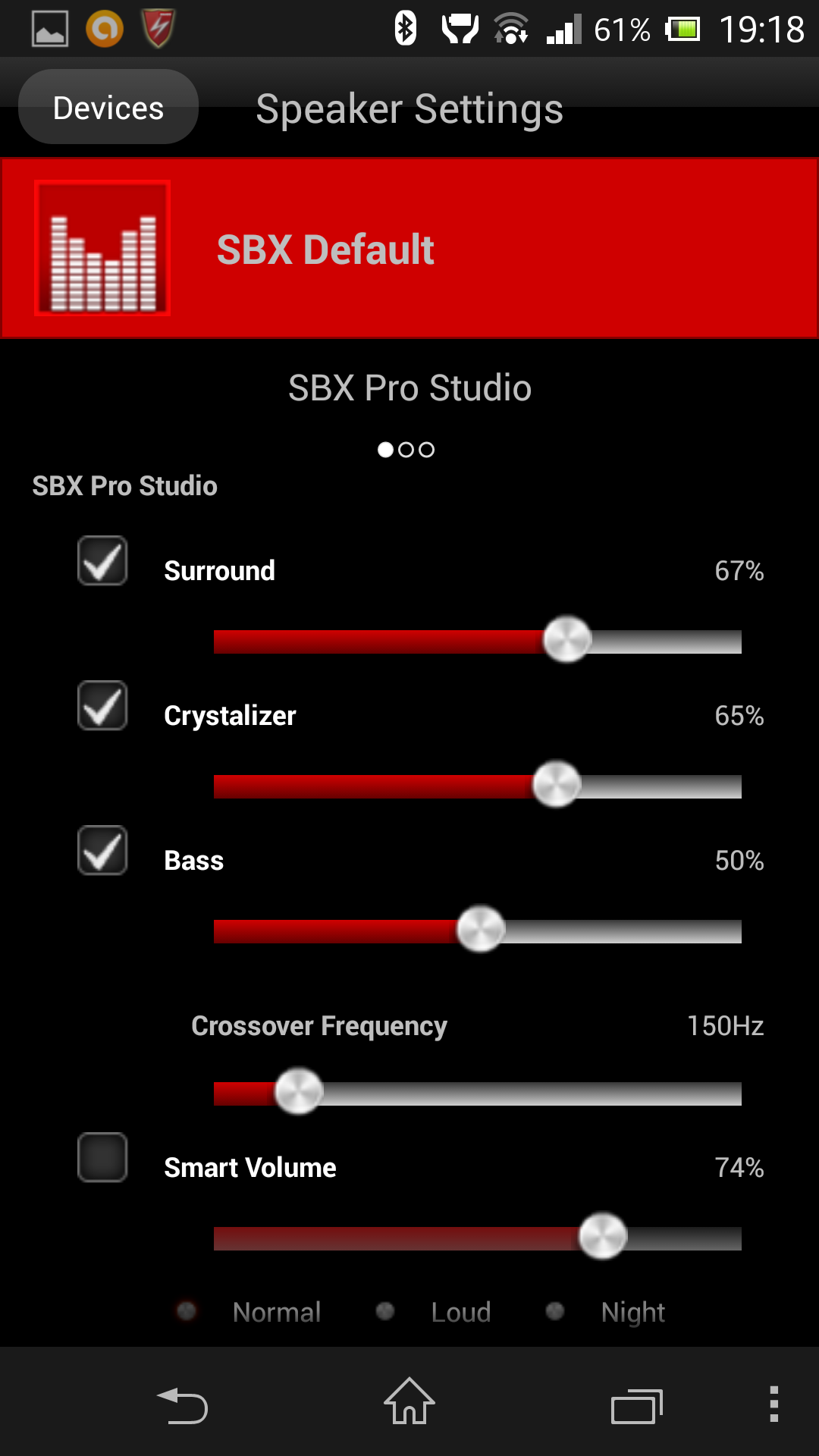
Task: Tap the Surround level slider
Action: (478, 641)
